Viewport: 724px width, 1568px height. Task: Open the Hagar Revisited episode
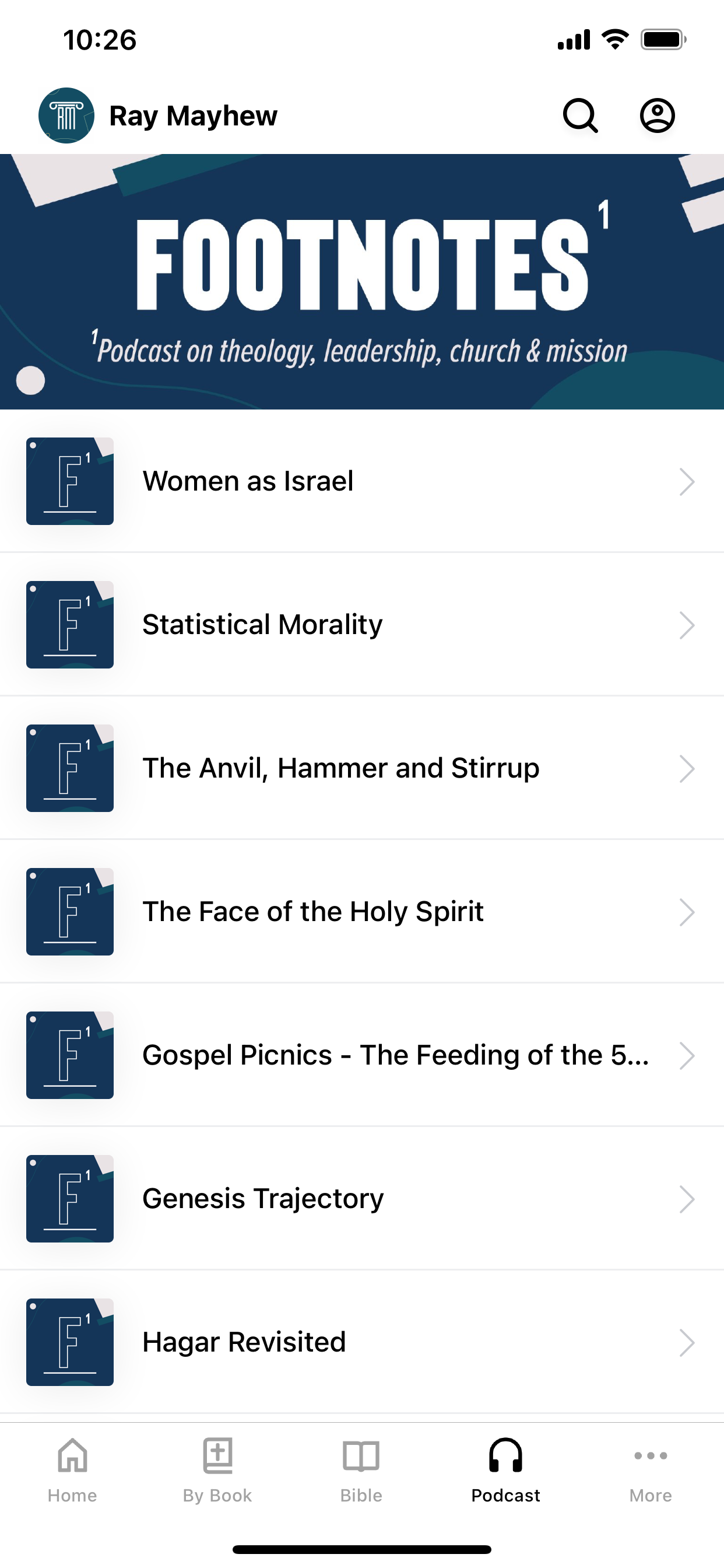(362, 1342)
